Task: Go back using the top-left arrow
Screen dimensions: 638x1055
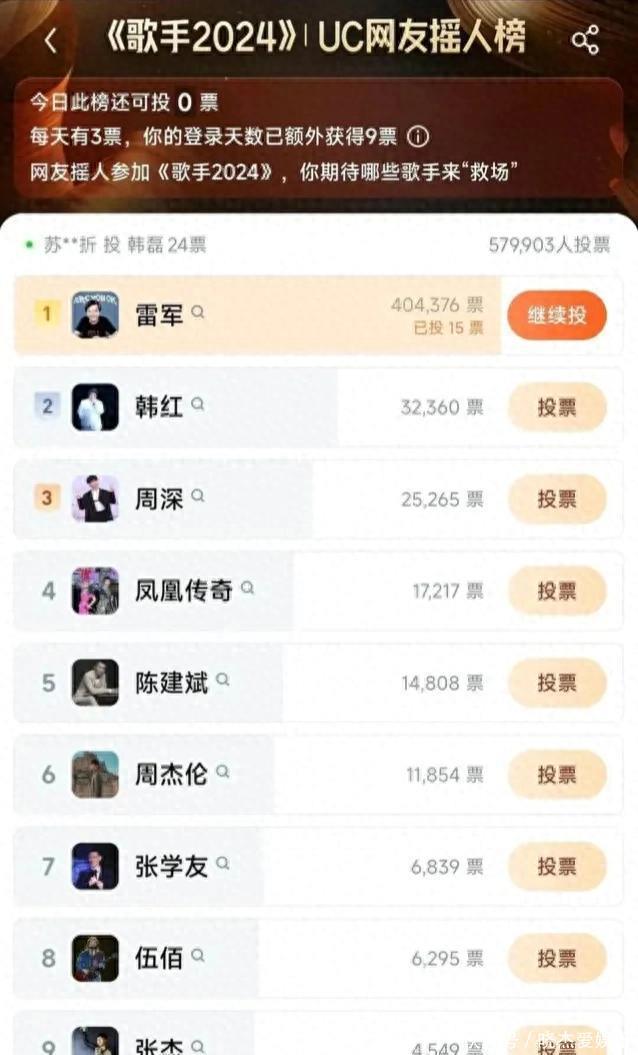Action: (50, 41)
